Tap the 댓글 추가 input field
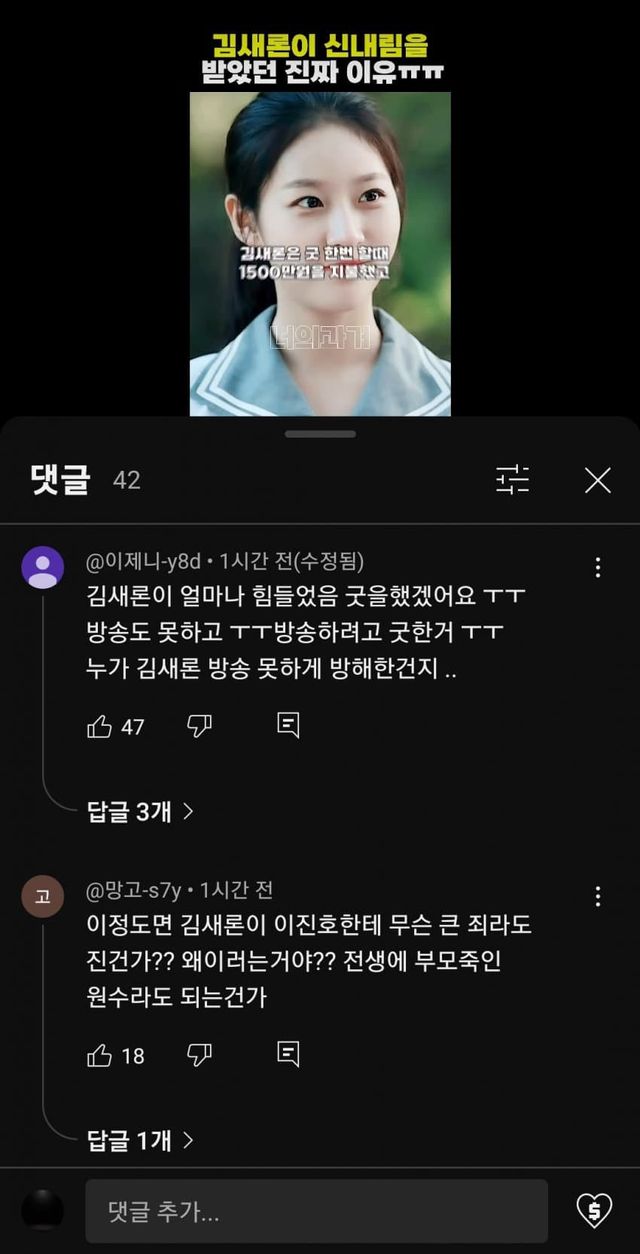 coord(316,1211)
